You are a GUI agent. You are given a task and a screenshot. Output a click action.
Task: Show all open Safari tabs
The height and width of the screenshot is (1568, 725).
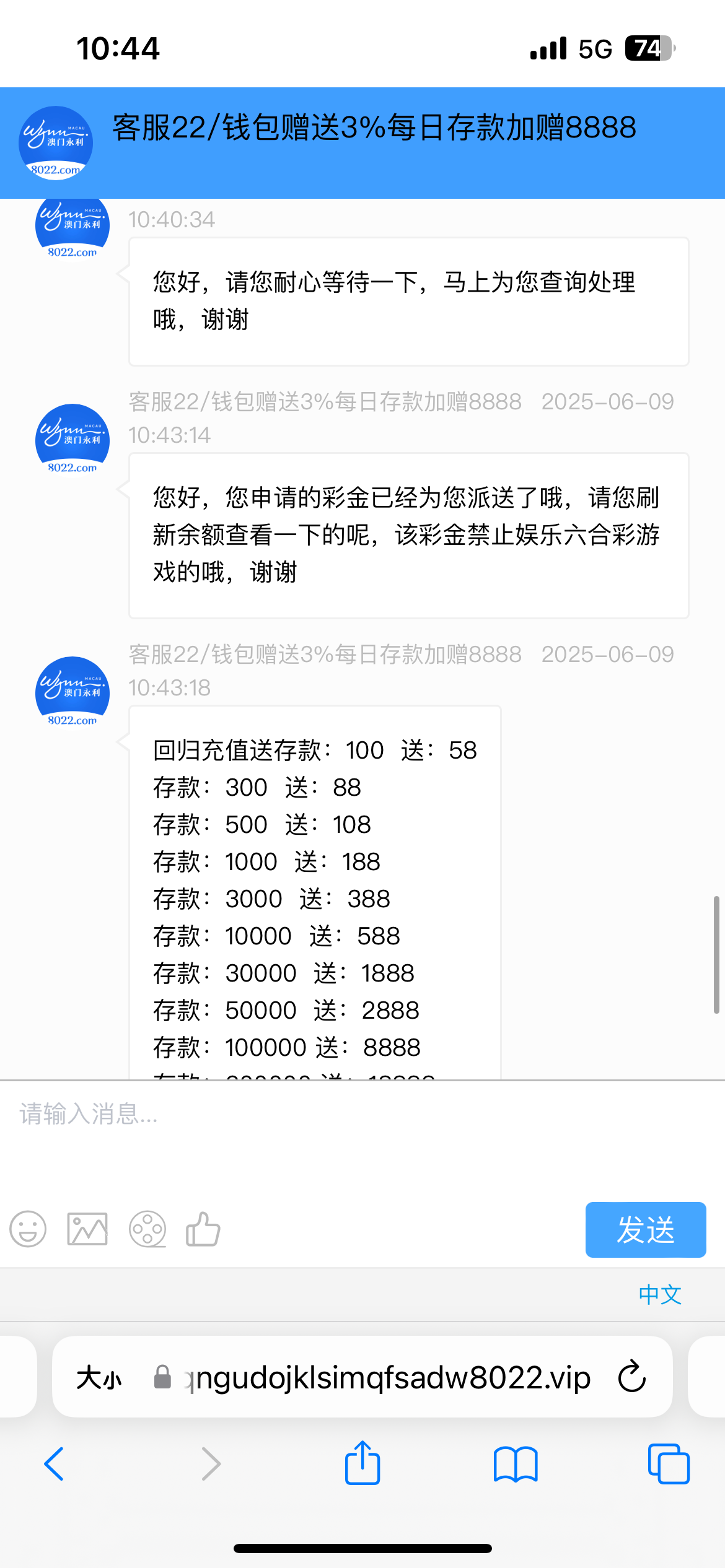669,1464
